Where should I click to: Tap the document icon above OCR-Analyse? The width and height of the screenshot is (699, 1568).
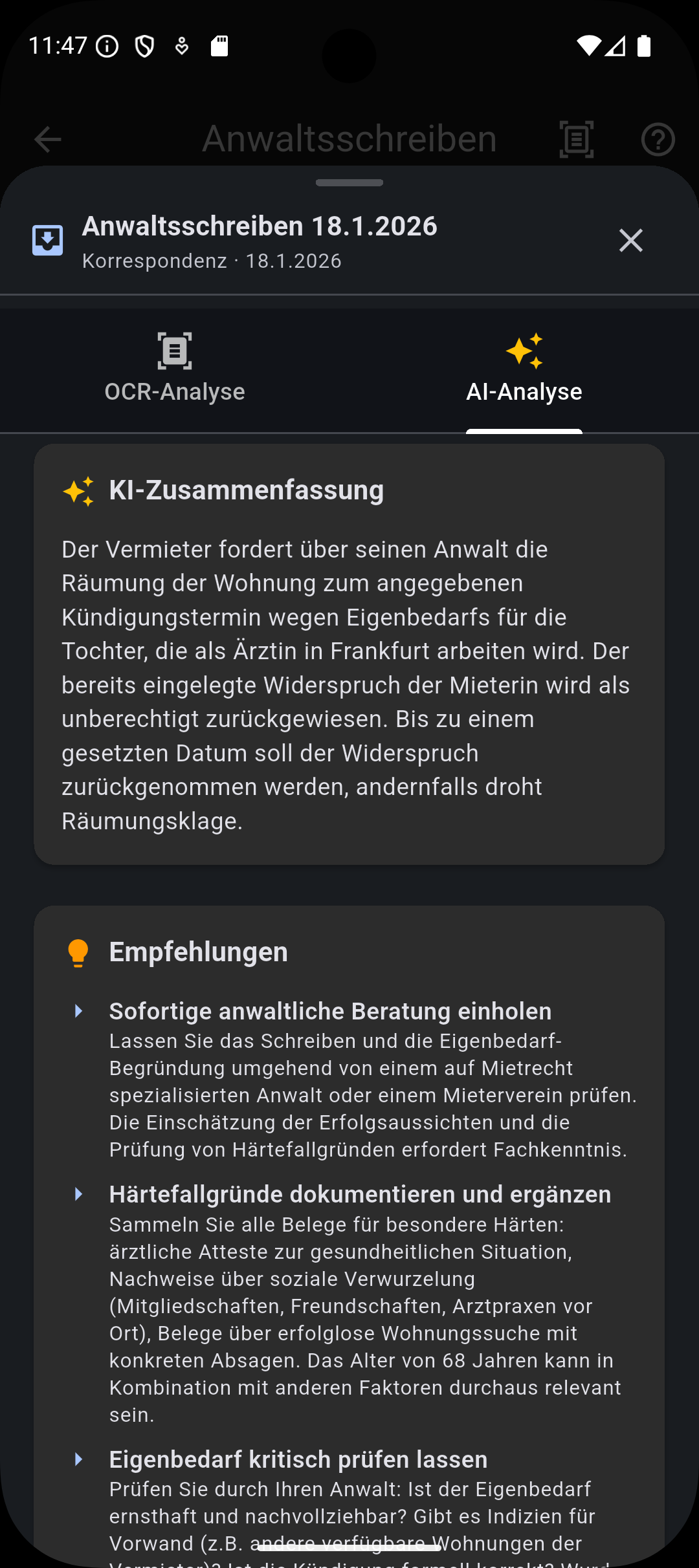coord(174,351)
